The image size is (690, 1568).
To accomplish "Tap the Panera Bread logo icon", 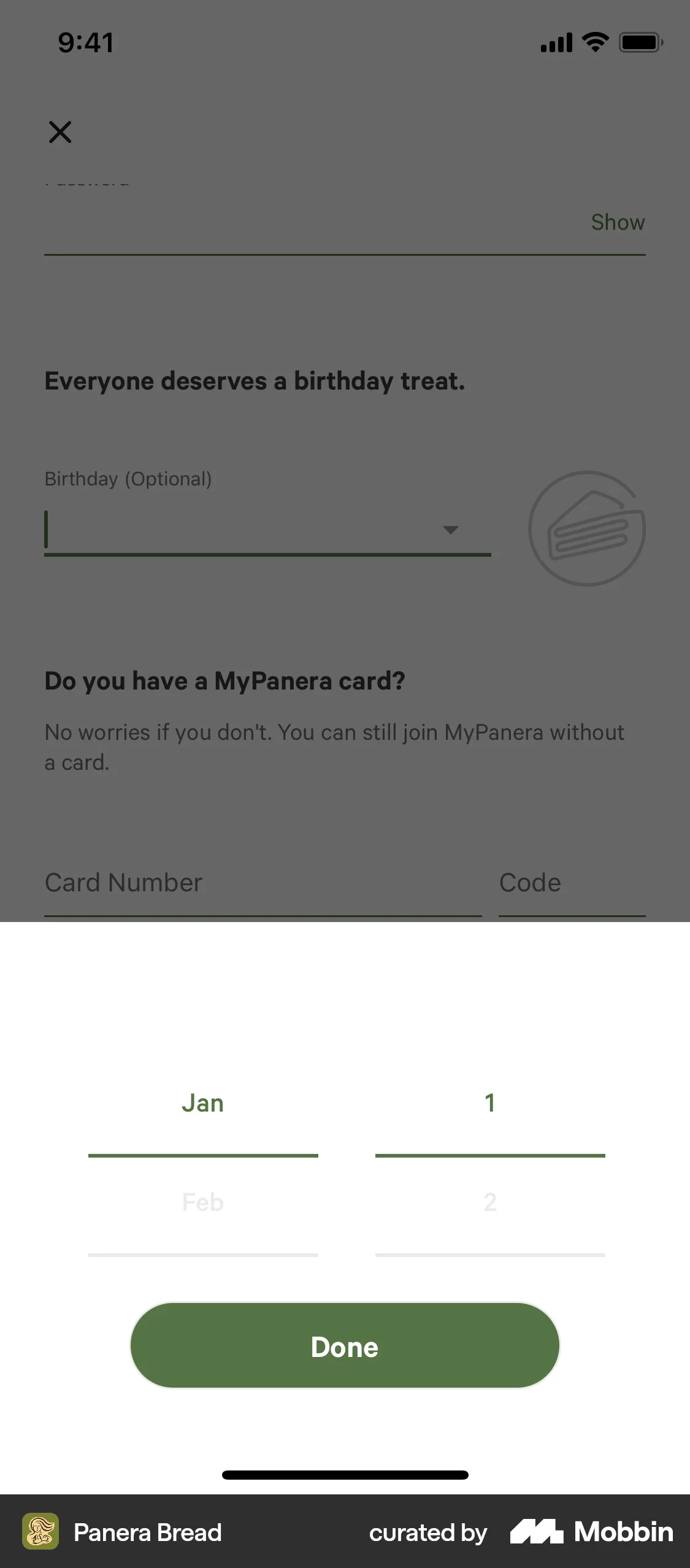I will tap(40, 1532).
